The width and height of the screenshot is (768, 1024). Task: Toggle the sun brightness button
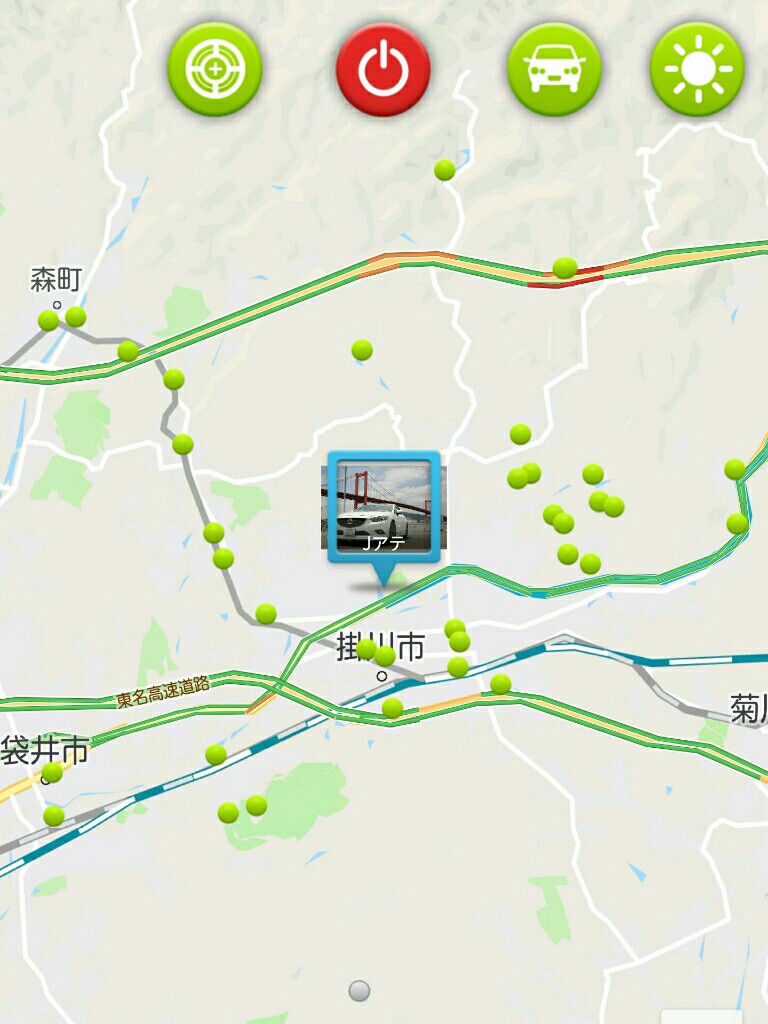point(697,70)
